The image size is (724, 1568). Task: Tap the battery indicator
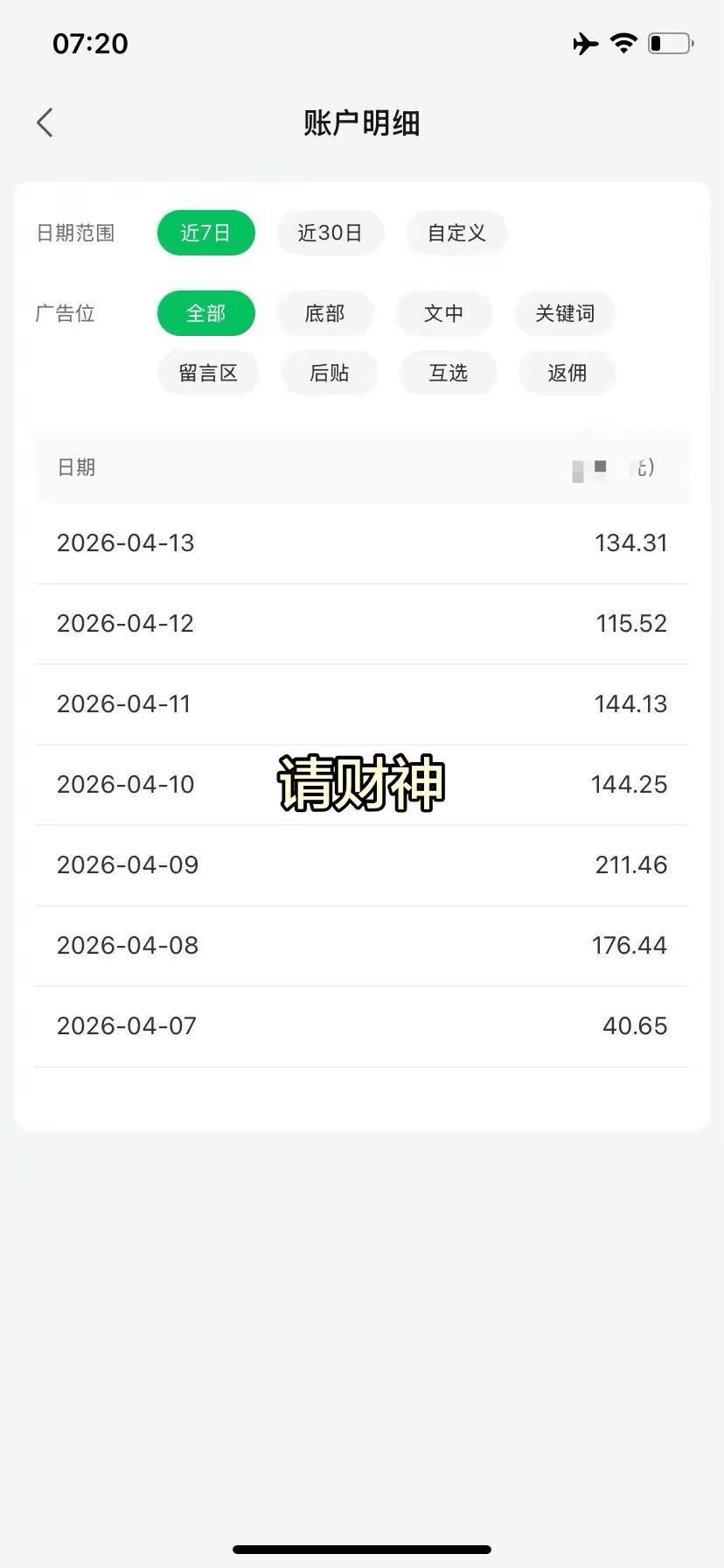pos(670,44)
